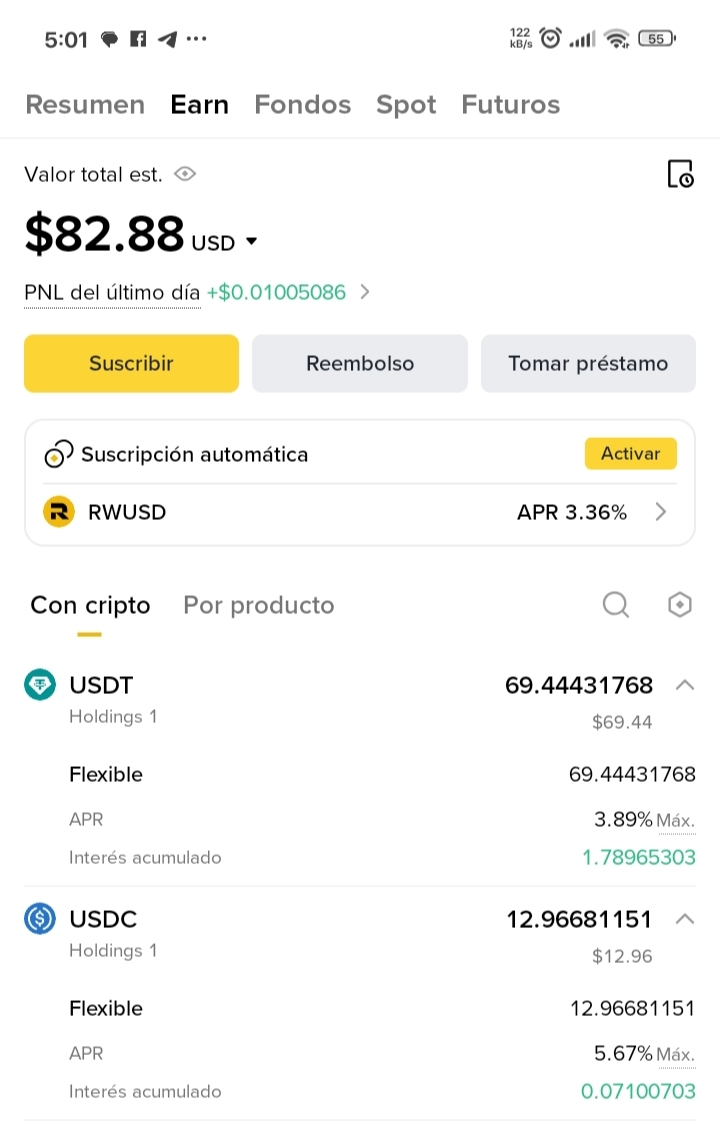Hide the estimated total value
Image resolution: width=720 pixels, height=1121 pixels.
(185, 174)
